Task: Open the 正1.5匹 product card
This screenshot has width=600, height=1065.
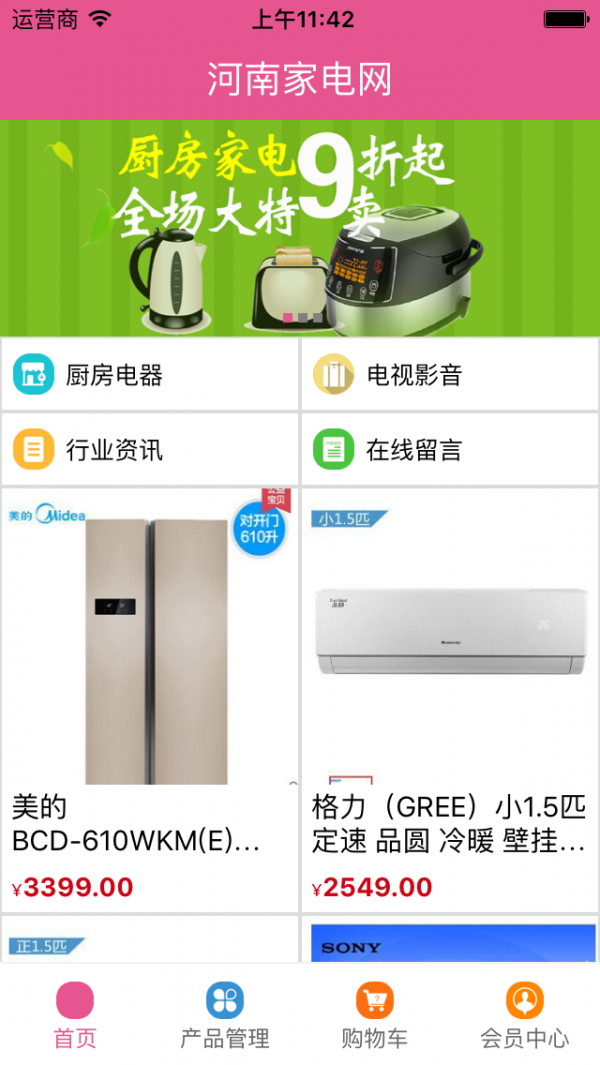Action: [150, 942]
